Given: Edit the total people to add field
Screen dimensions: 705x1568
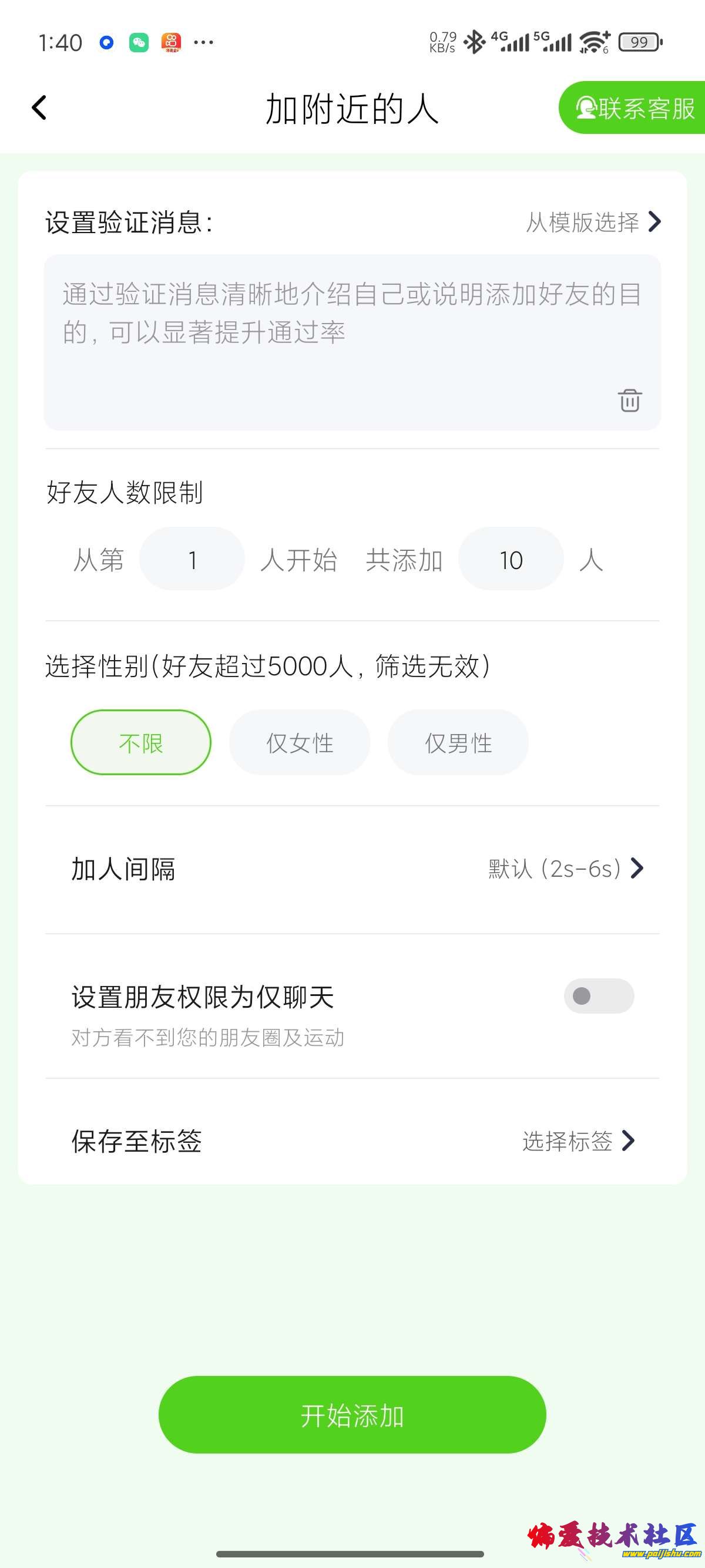Looking at the screenshot, I should (x=511, y=560).
